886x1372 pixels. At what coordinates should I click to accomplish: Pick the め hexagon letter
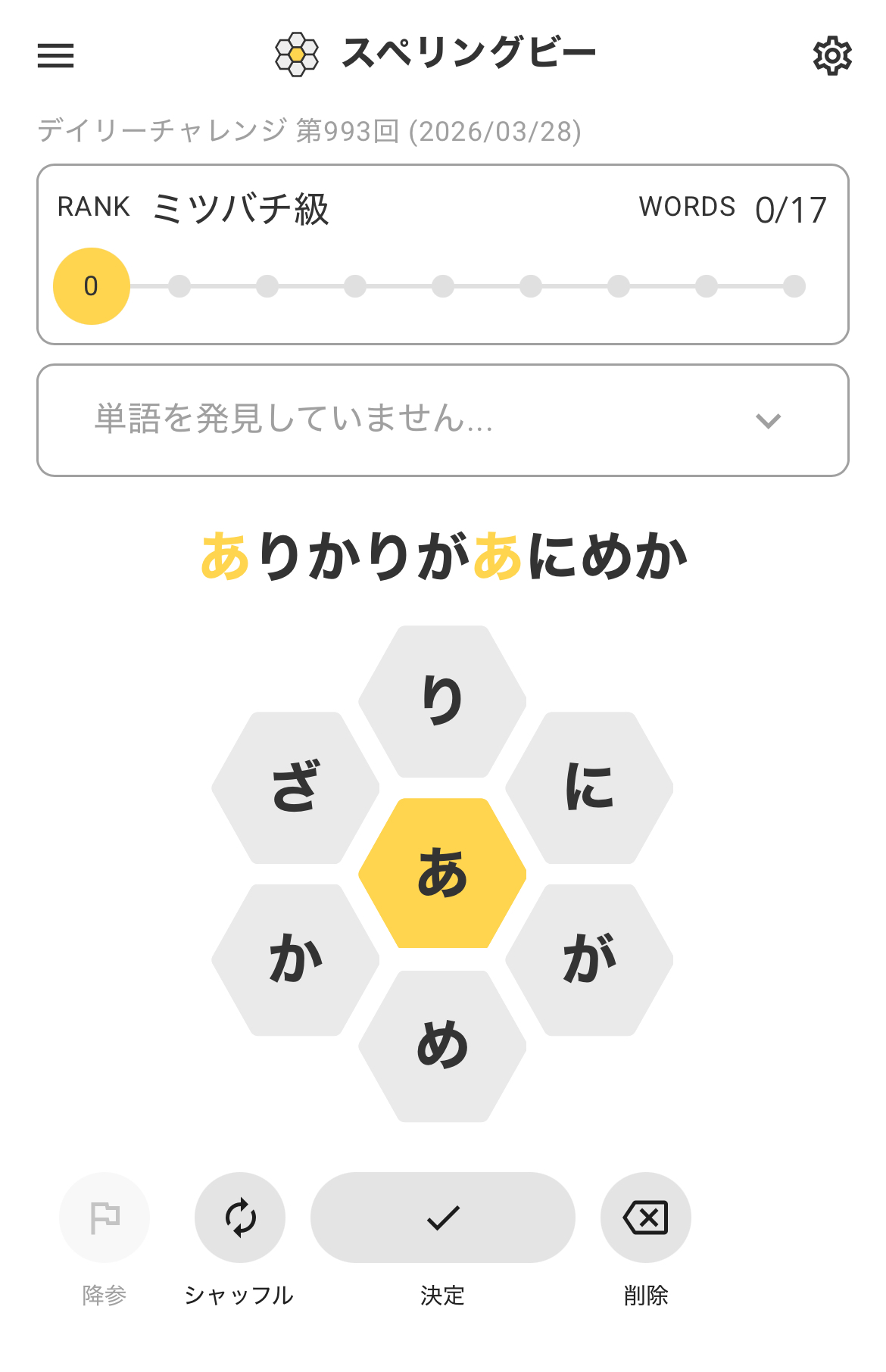(x=442, y=1046)
